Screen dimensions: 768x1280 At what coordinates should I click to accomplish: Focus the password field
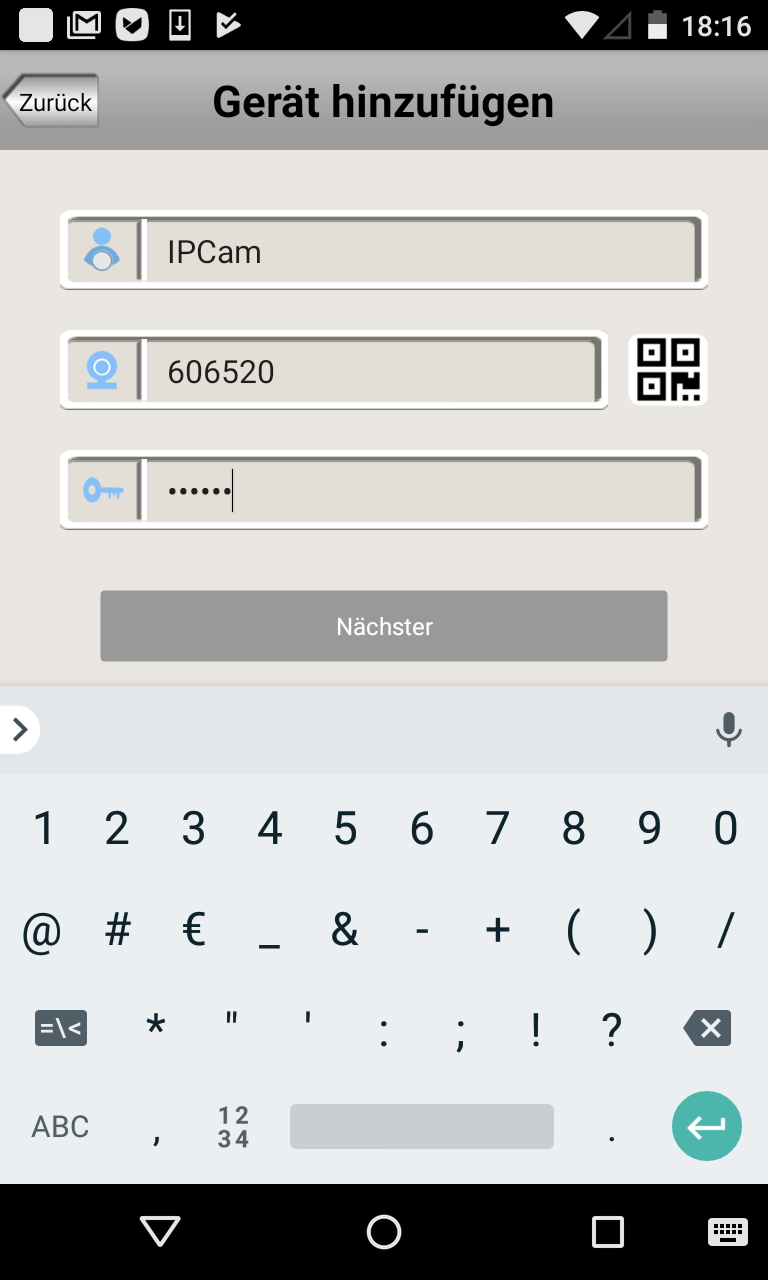420,490
